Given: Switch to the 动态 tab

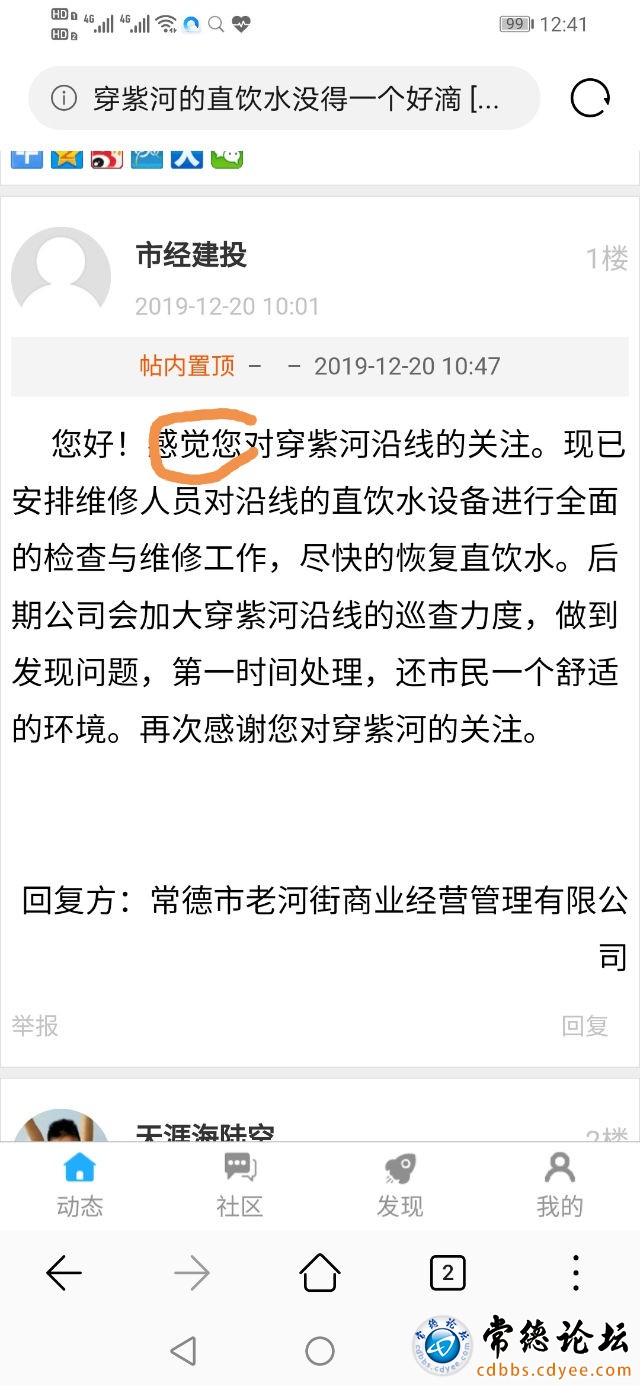Looking at the screenshot, I should [x=79, y=1185].
